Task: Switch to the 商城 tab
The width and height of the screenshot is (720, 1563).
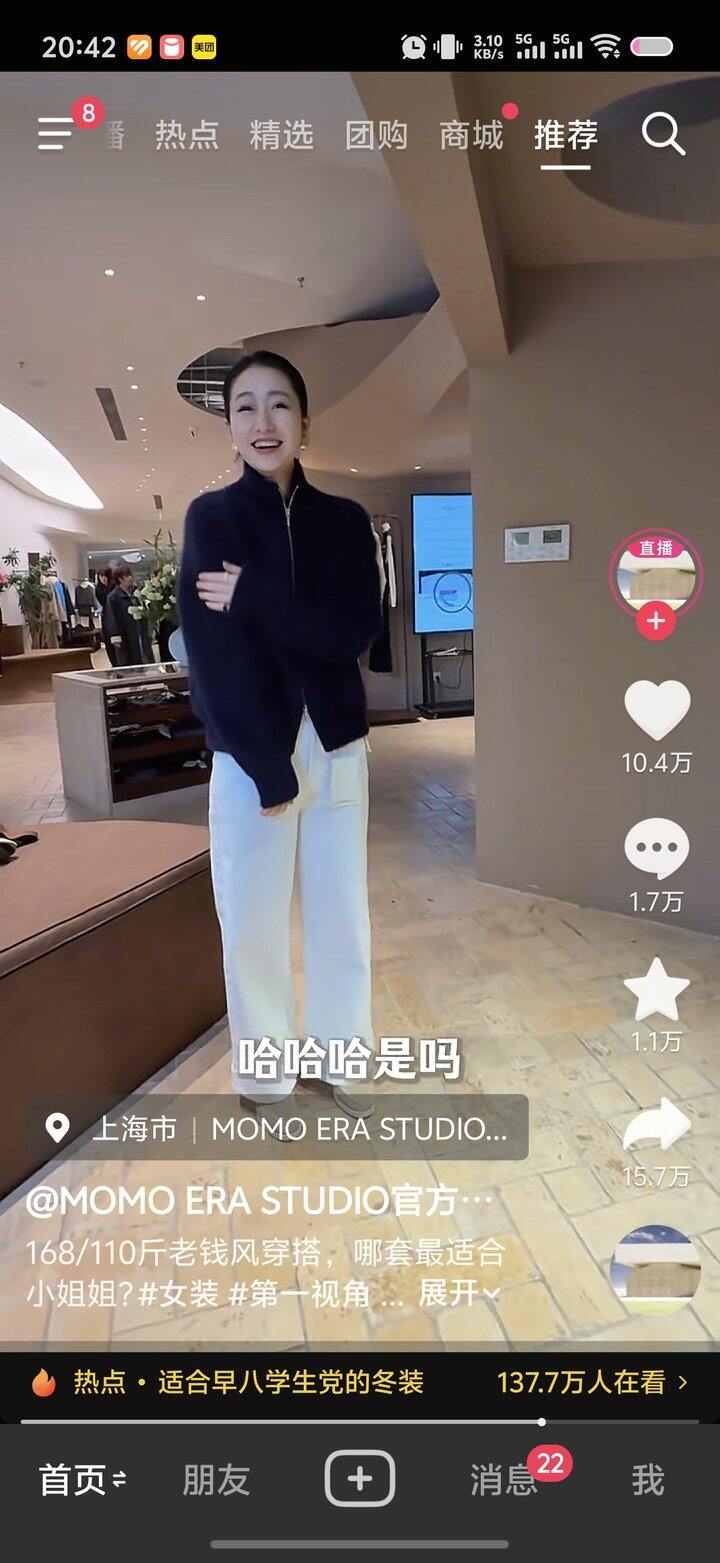Action: click(470, 135)
